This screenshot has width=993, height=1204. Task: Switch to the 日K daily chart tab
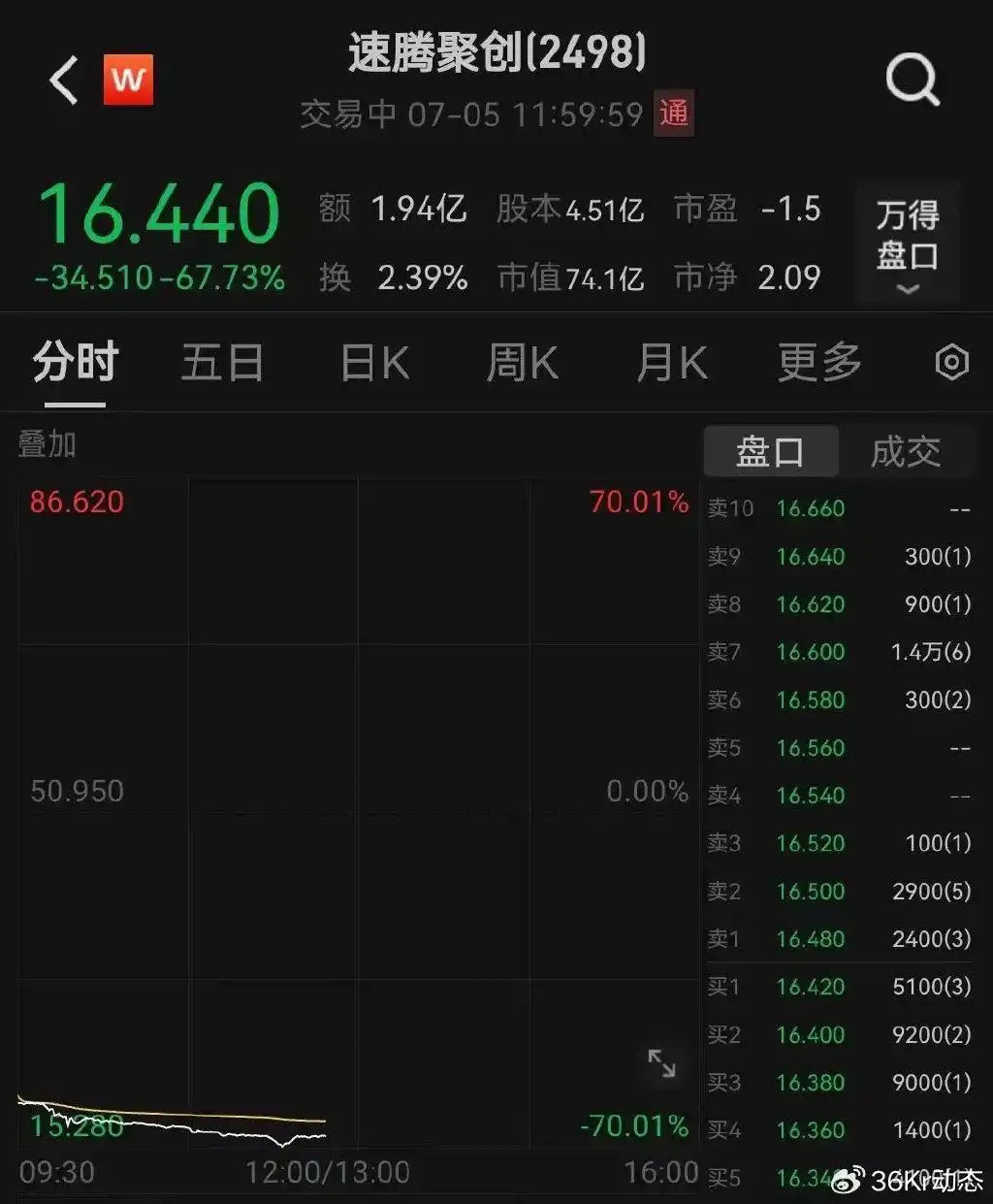[x=372, y=362]
